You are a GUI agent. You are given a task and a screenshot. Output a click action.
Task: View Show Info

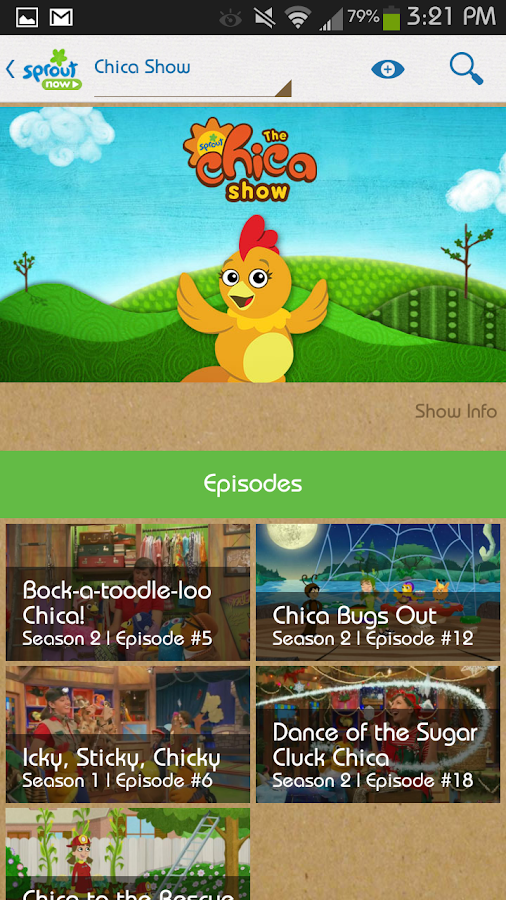tap(456, 411)
